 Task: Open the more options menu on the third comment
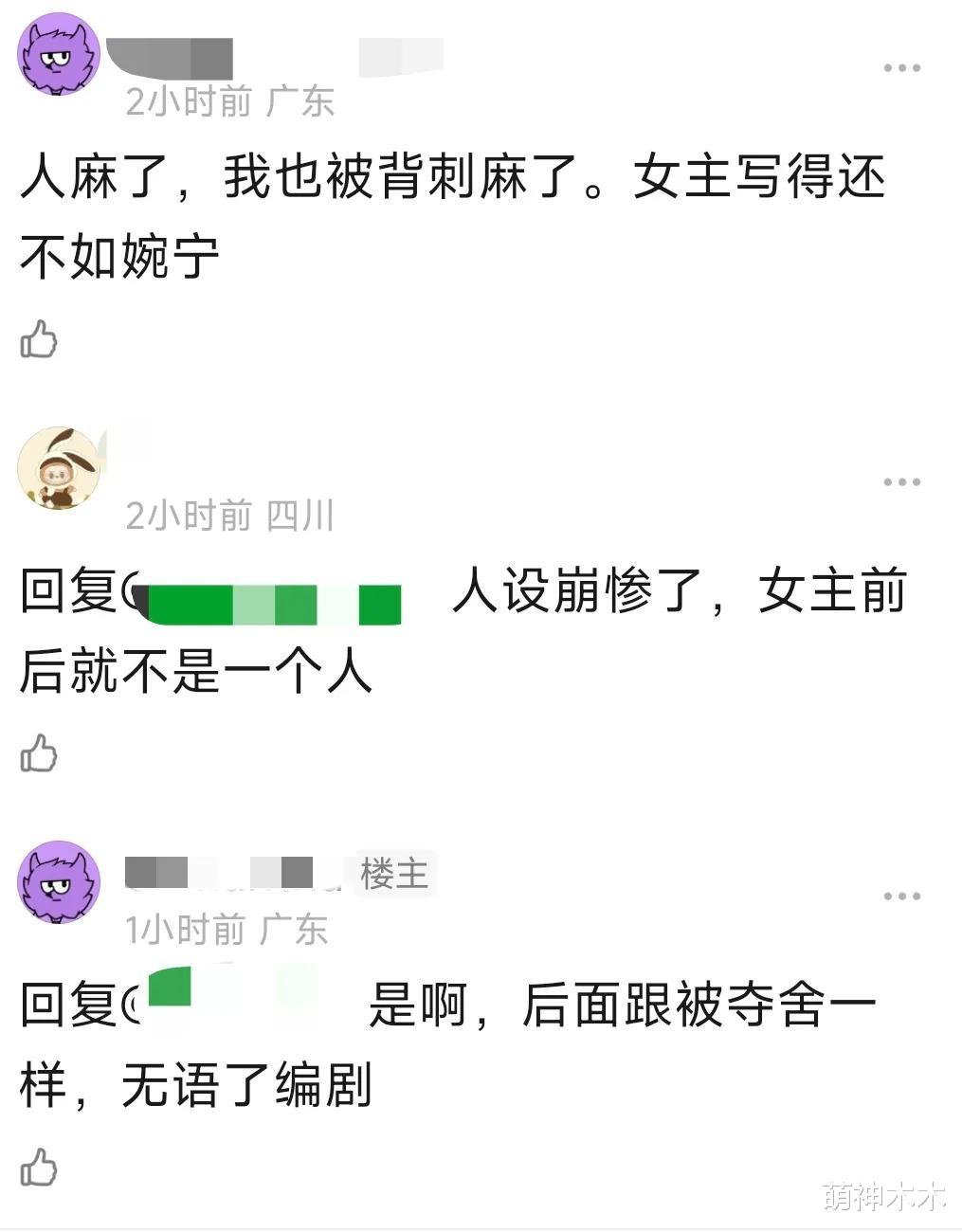click(900, 895)
